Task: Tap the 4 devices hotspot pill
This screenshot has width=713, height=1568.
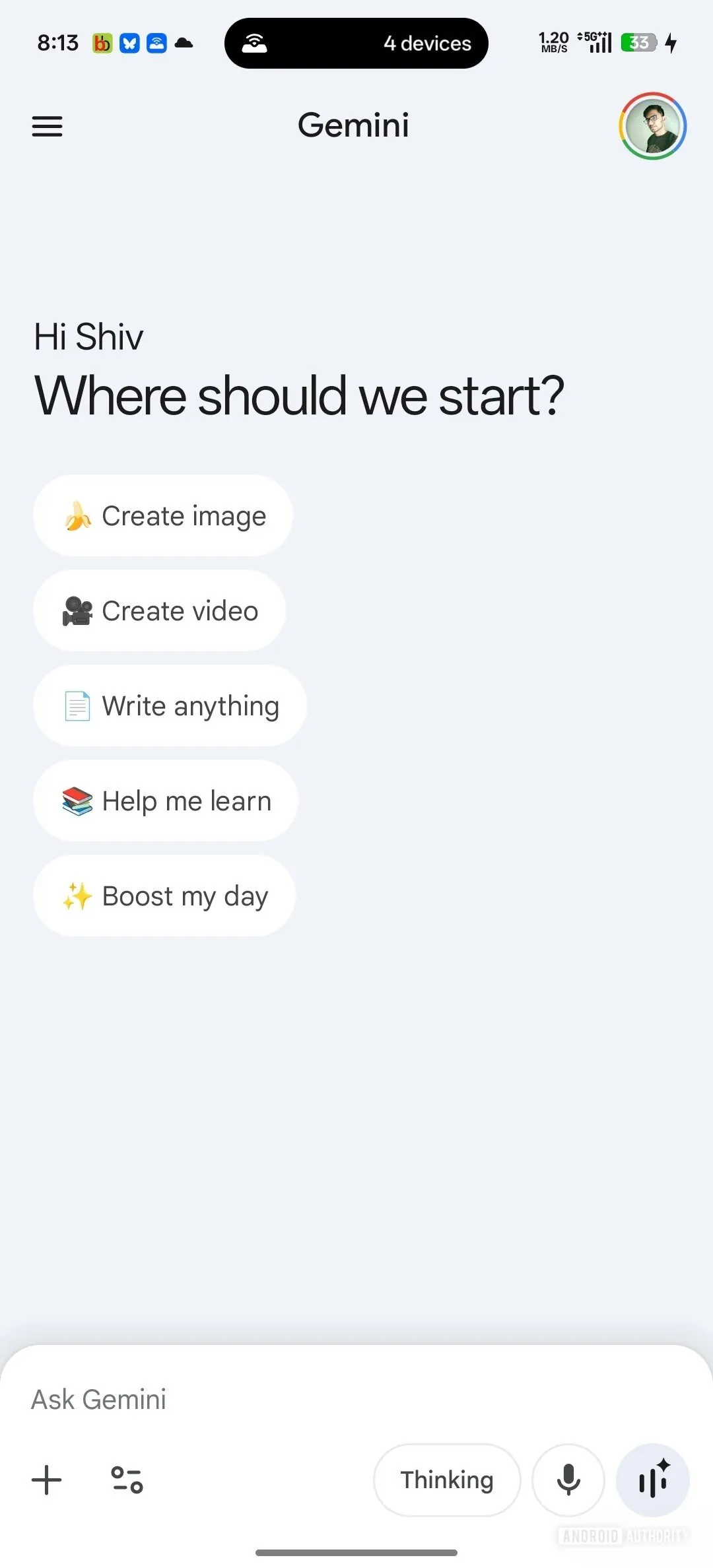Action: pyautogui.click(x=356, y=44)
